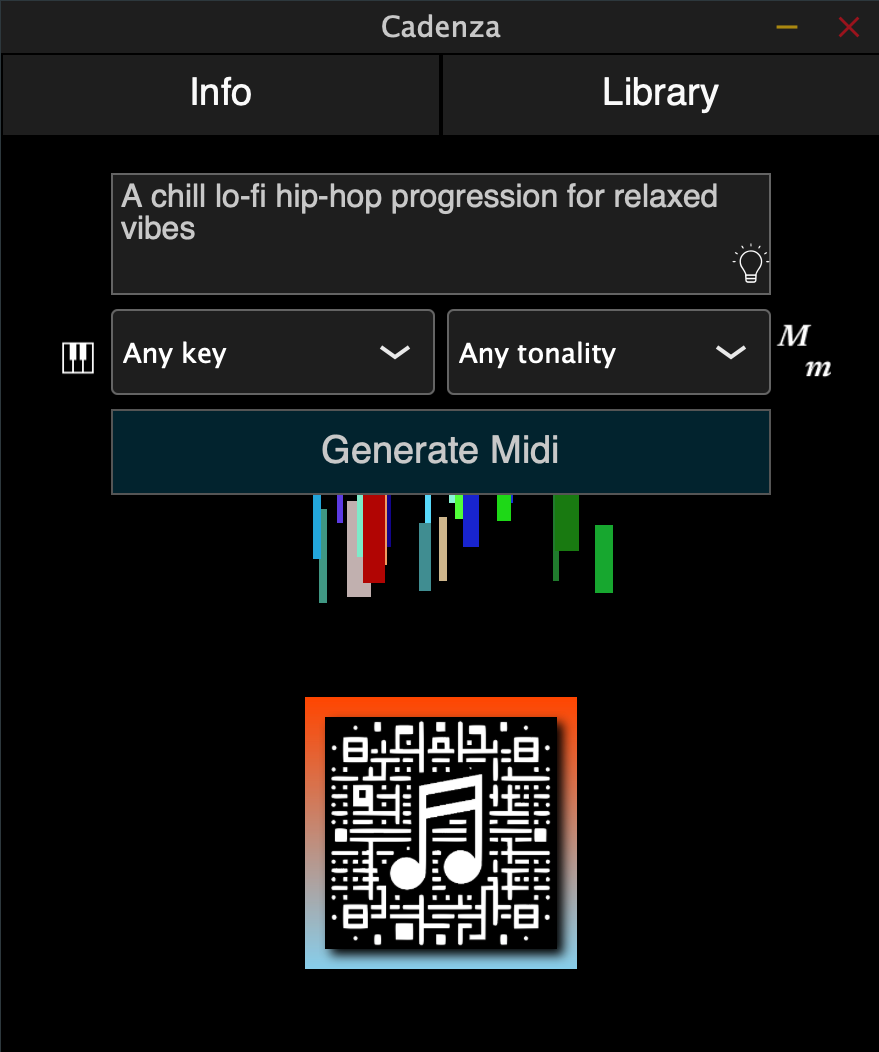The width and height of the screenshot is (879, 1052).
Task: Expand the Any key dropdown
Action: (x=272, y=353)
